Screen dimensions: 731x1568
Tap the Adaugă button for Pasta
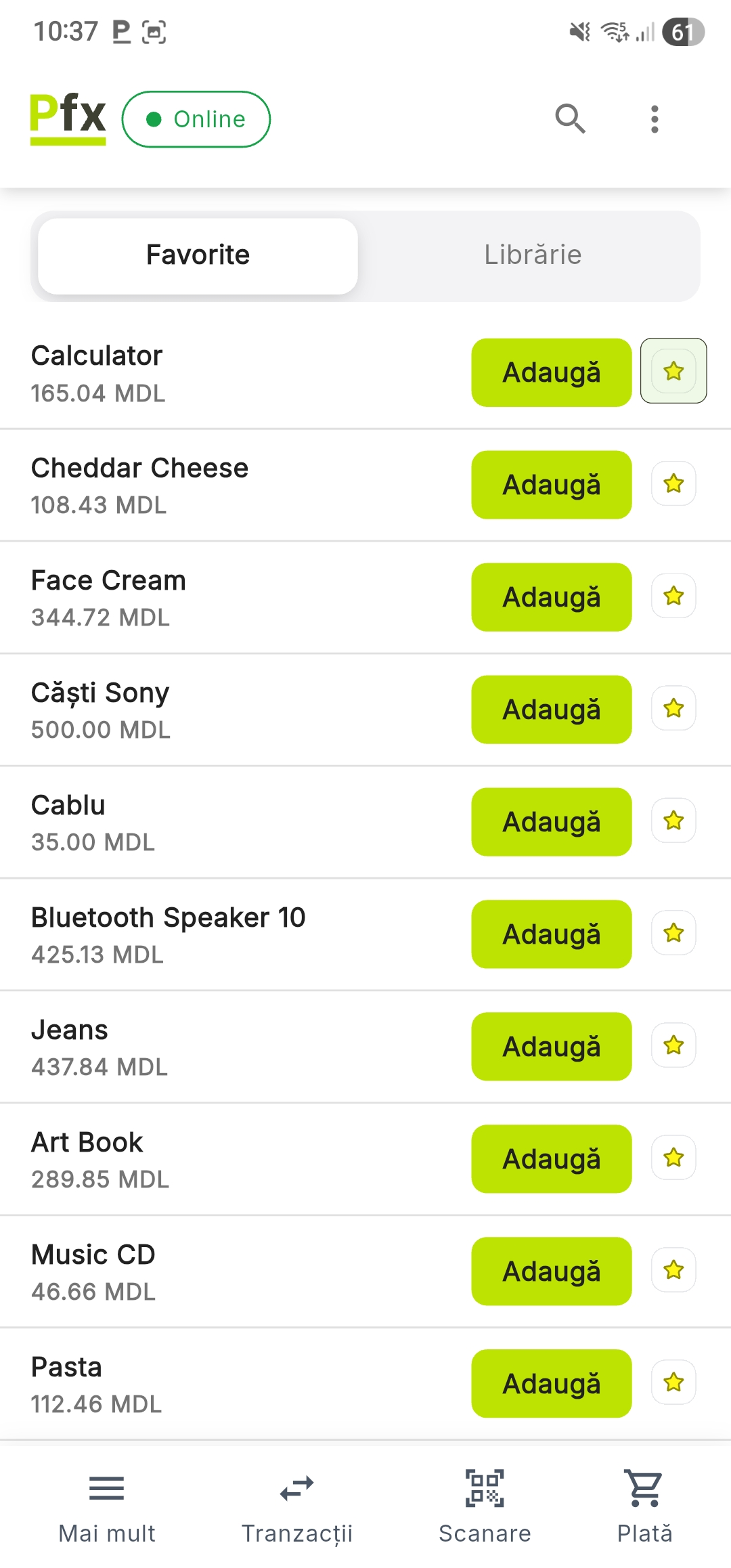pos(551,1384)
